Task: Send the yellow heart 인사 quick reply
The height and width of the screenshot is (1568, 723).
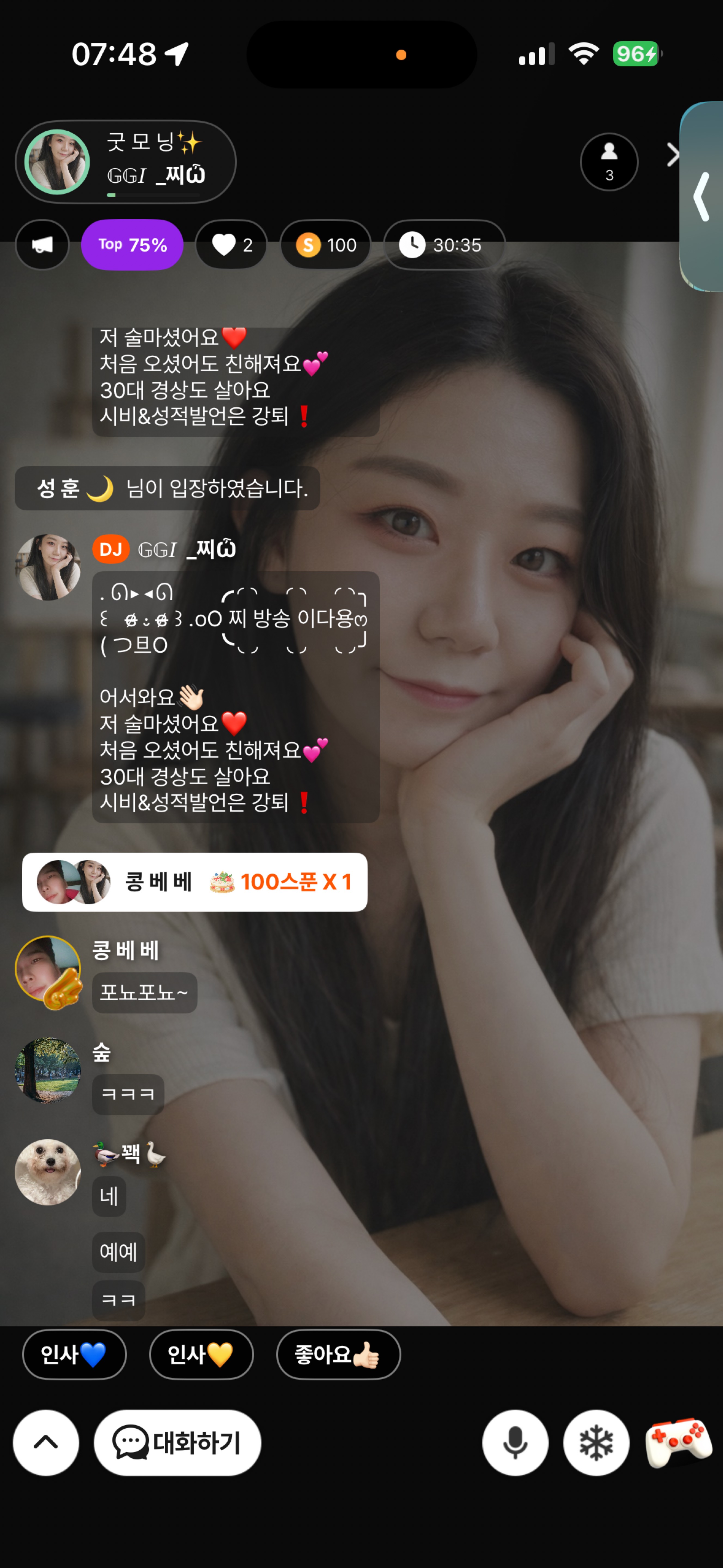Action: tap(201, 1354)
